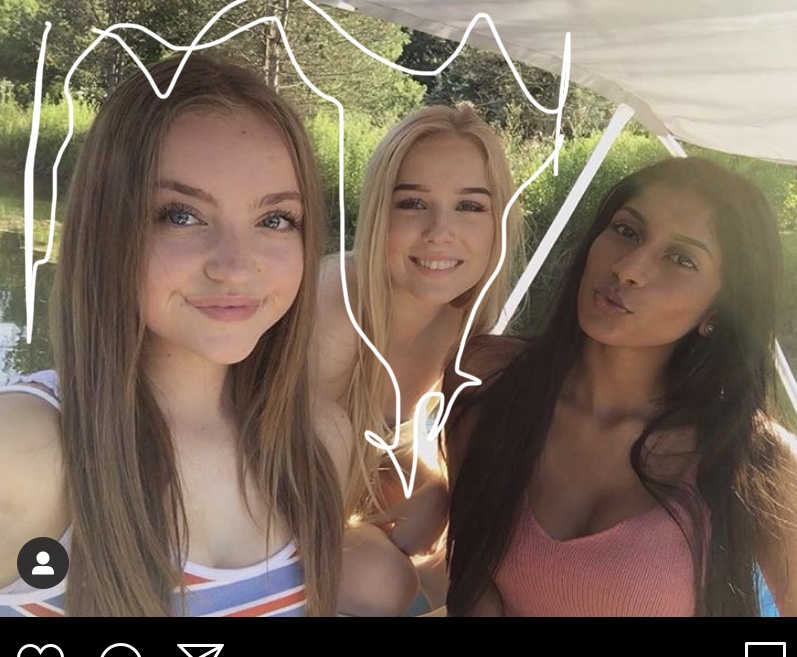
Task: Like this post with the heart
Action: (x=40, y=651)
